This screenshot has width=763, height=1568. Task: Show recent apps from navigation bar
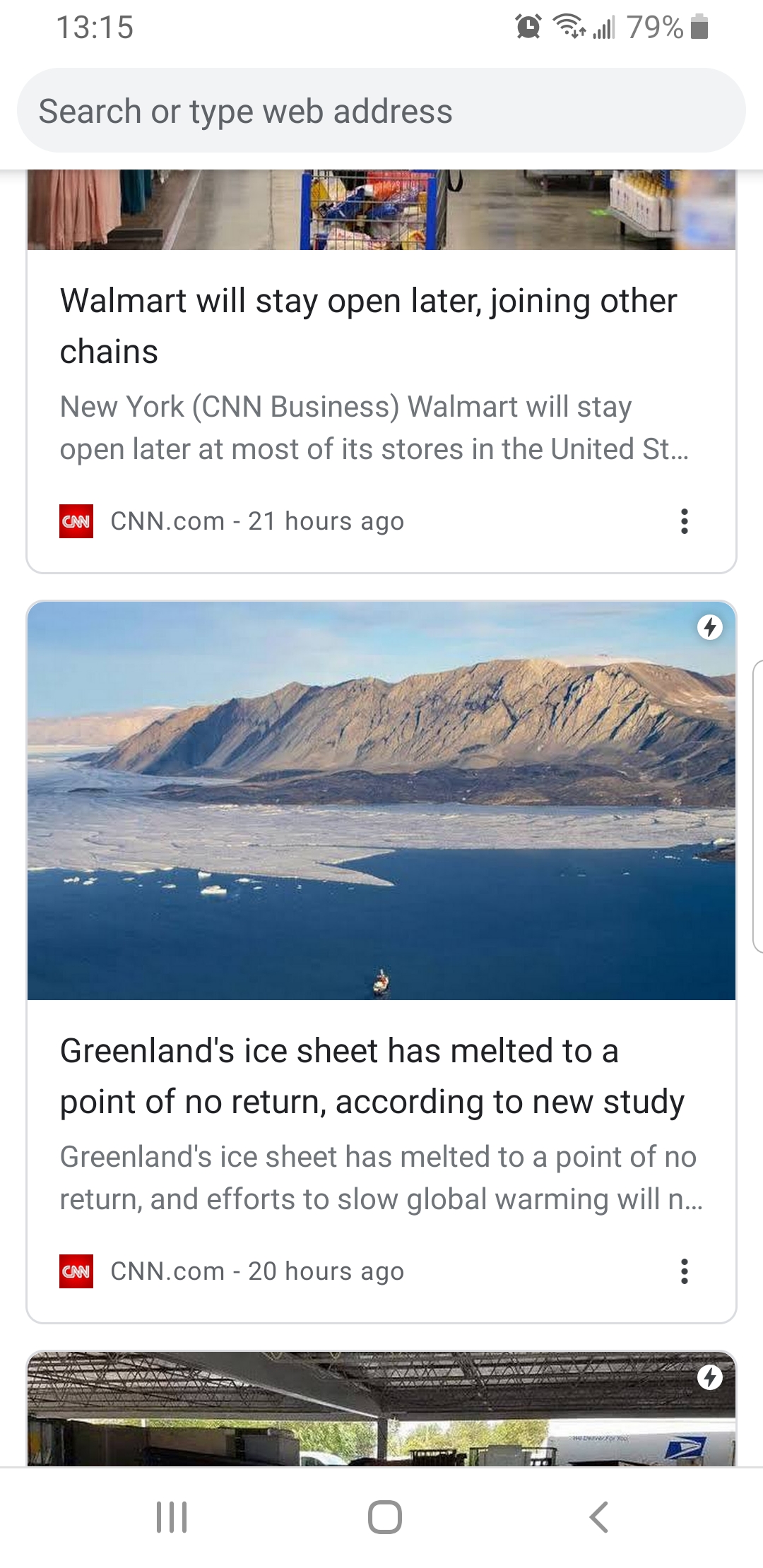(172, 1517)
